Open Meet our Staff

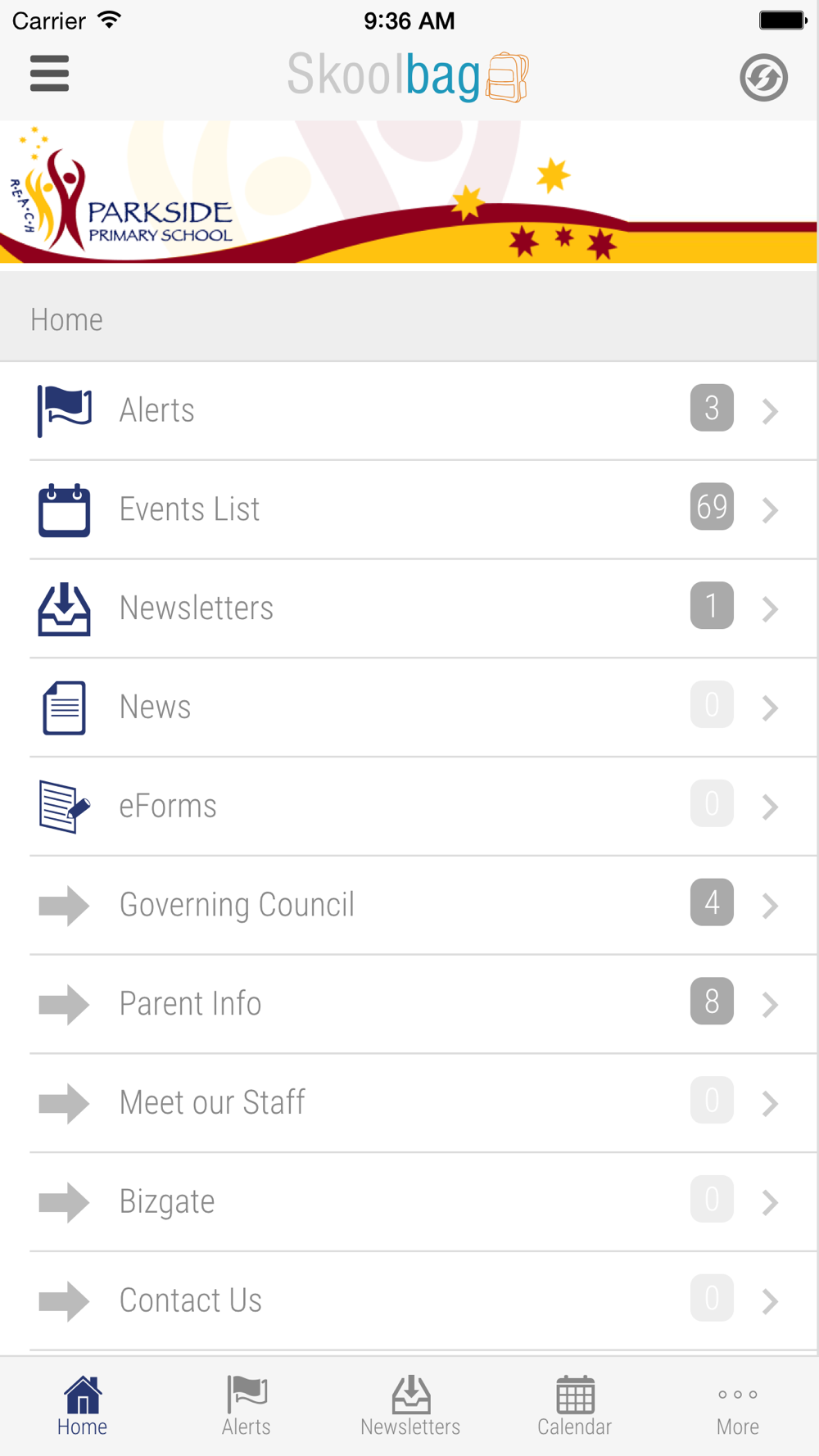[x=409, y=1103]
